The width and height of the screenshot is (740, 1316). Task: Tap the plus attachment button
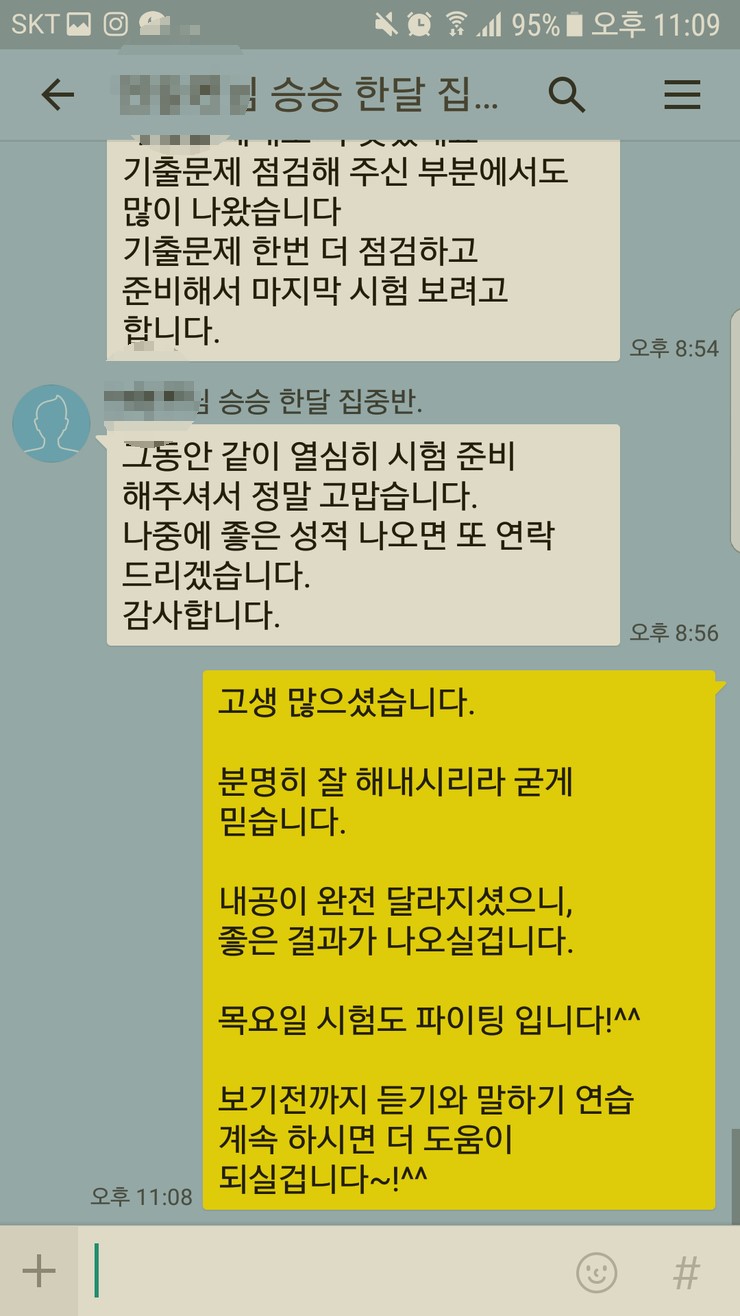(x=39, y=1271)
